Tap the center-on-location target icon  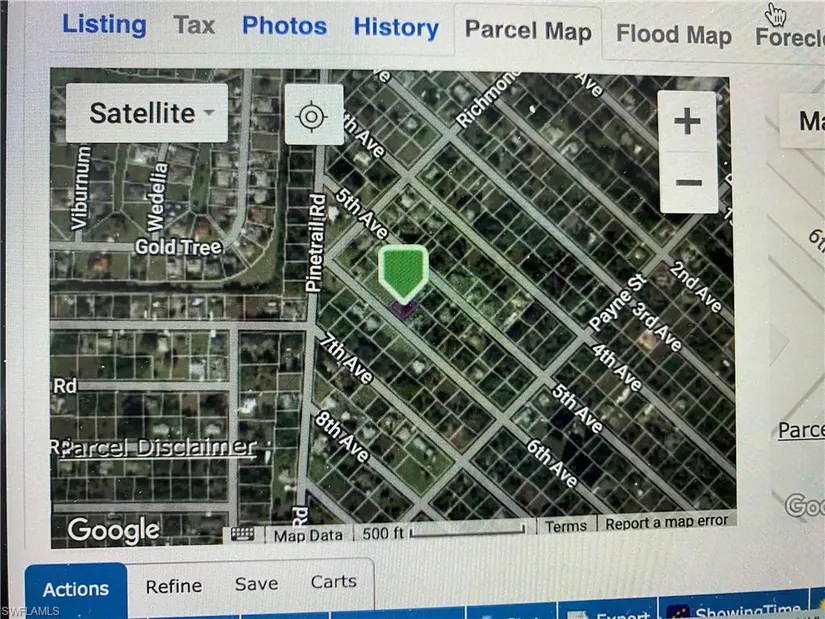[312, 117]
